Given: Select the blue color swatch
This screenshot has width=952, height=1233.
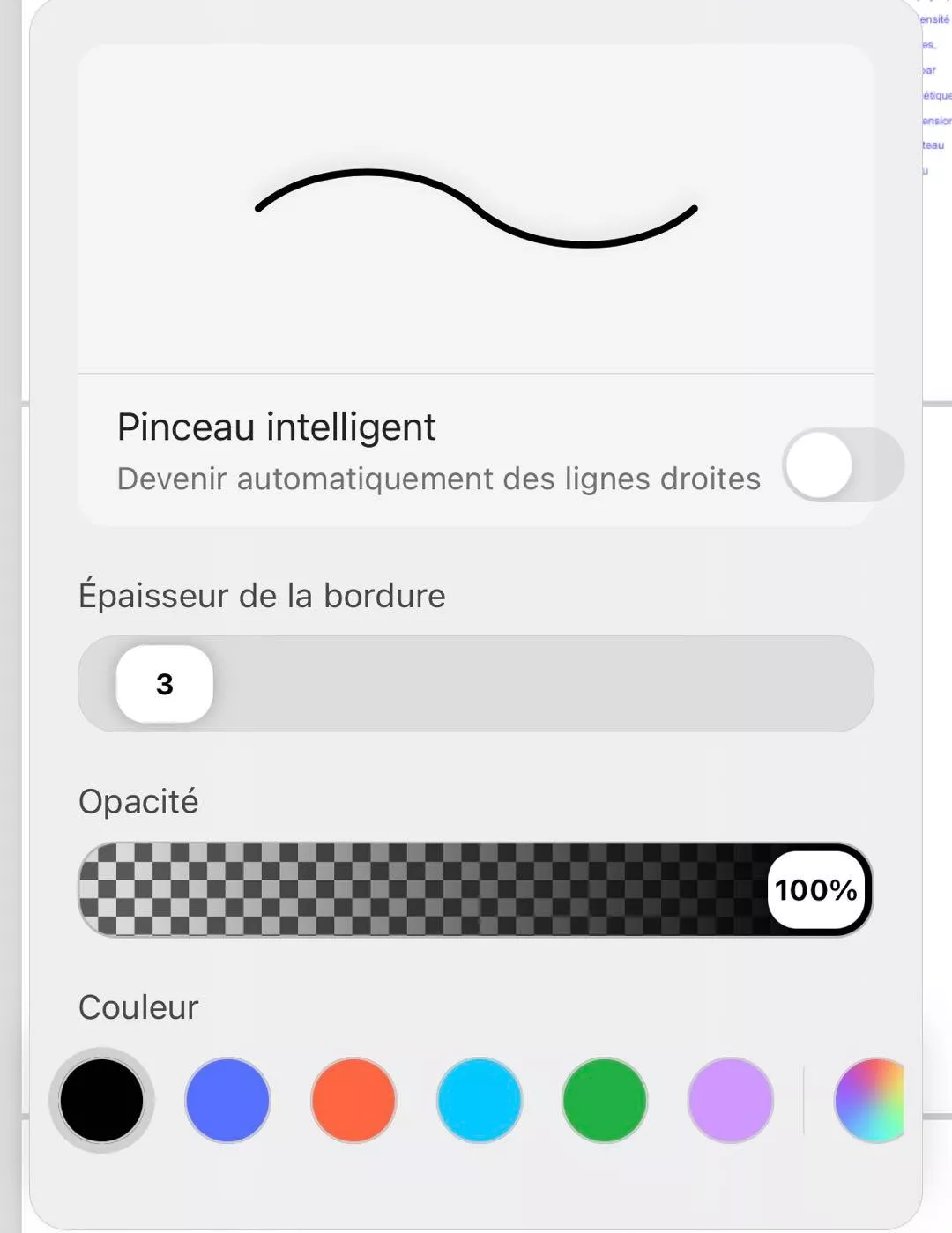Looking at the screenshot, I should pos(227,1100).
